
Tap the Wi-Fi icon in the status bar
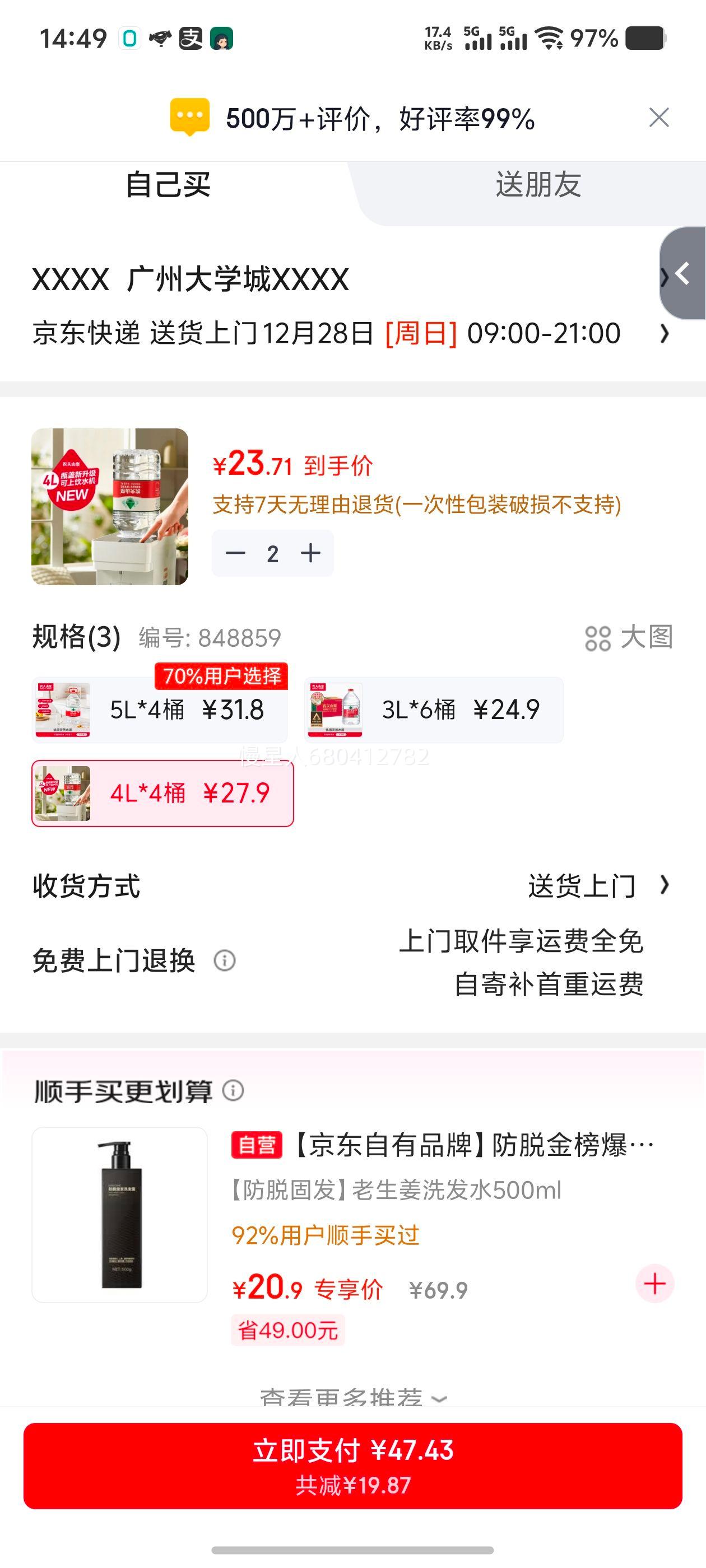pos(549,38)
